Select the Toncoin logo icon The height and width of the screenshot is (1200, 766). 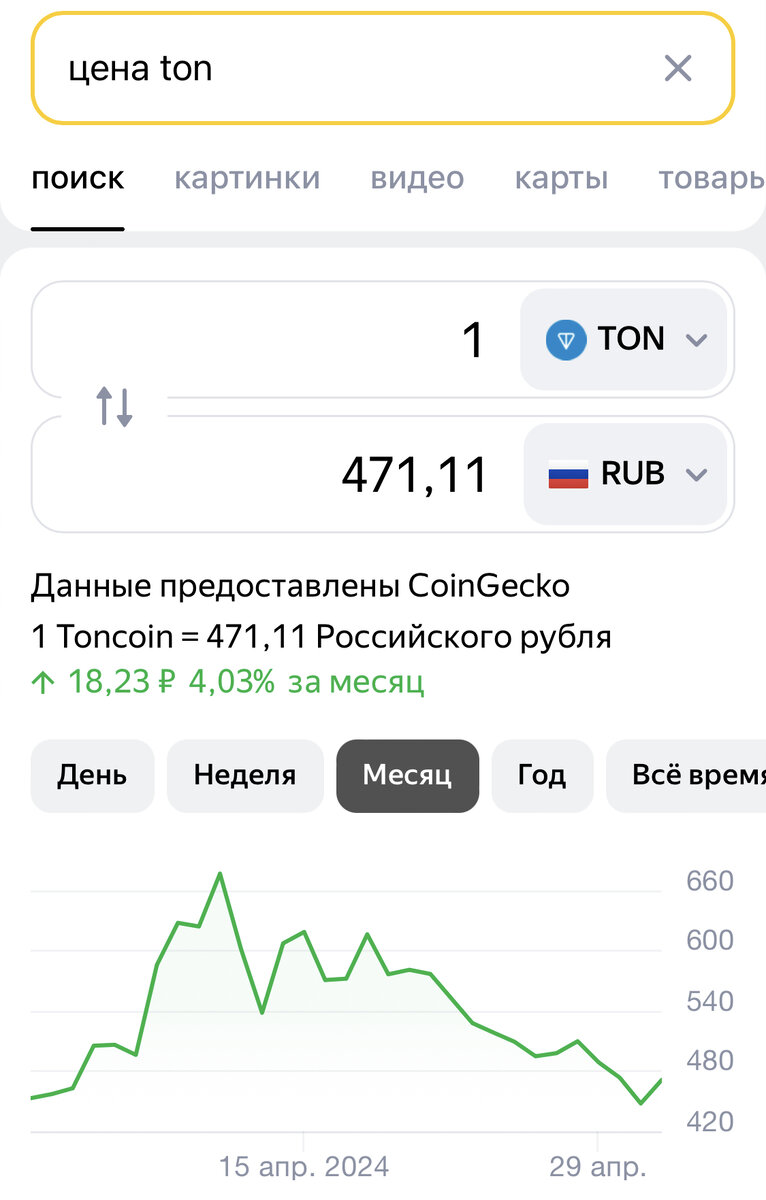pos(566,339)
